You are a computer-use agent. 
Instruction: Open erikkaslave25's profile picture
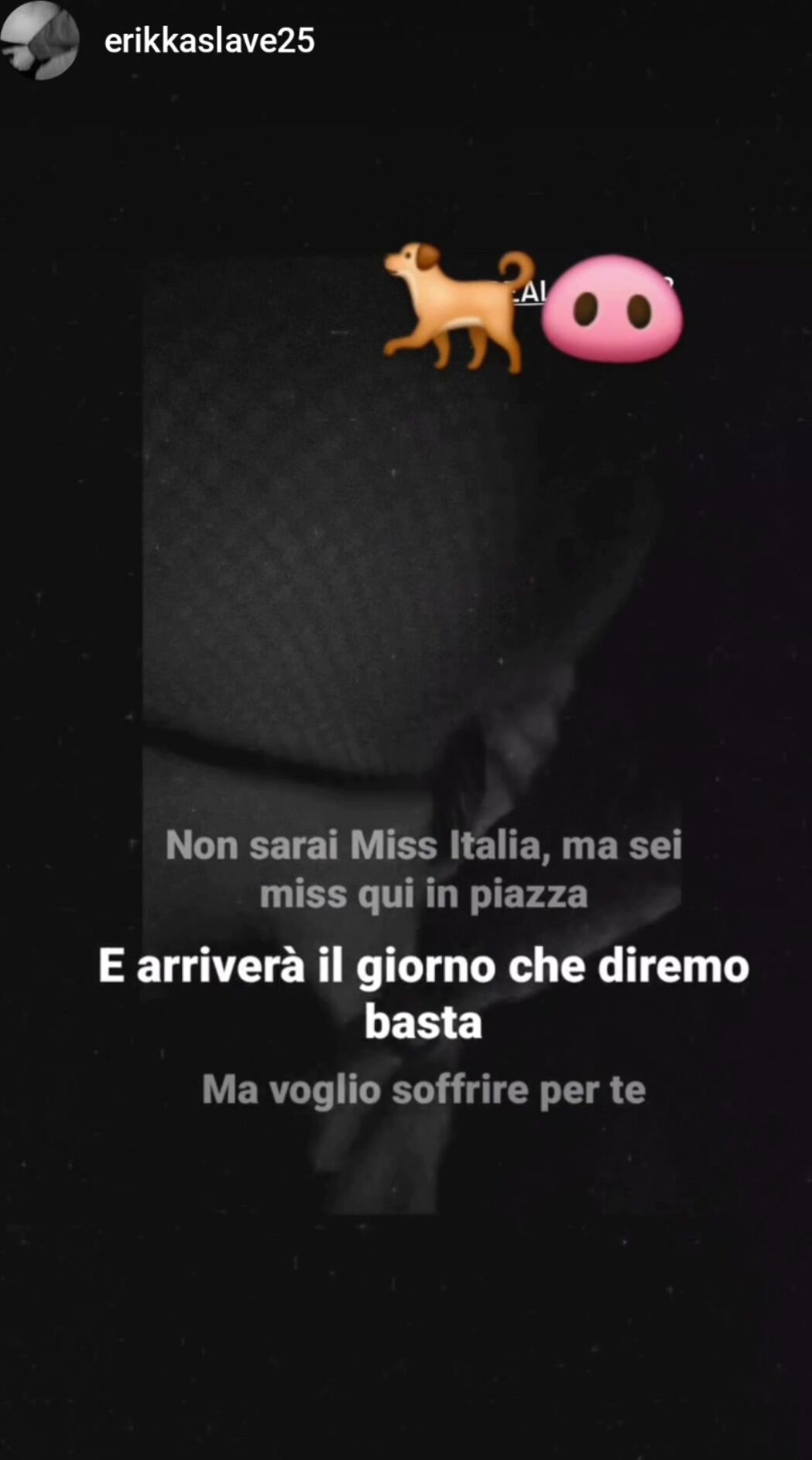(x=40, y=40)
